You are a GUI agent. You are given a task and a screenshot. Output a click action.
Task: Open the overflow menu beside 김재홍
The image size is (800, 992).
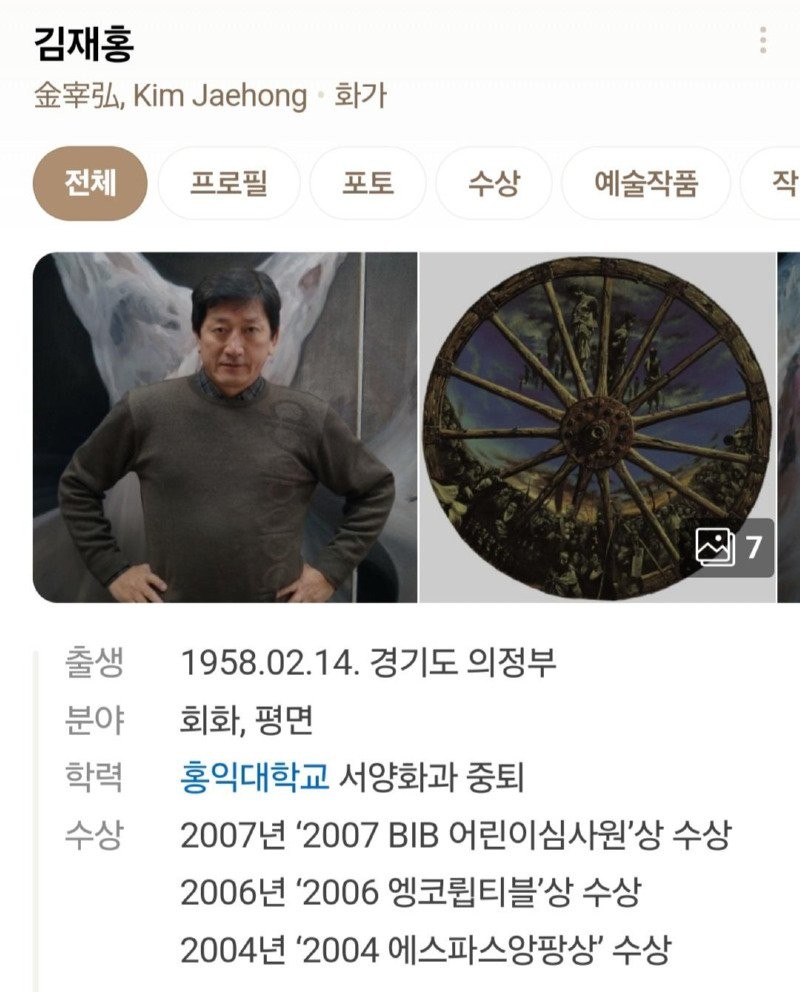point(763,41)
